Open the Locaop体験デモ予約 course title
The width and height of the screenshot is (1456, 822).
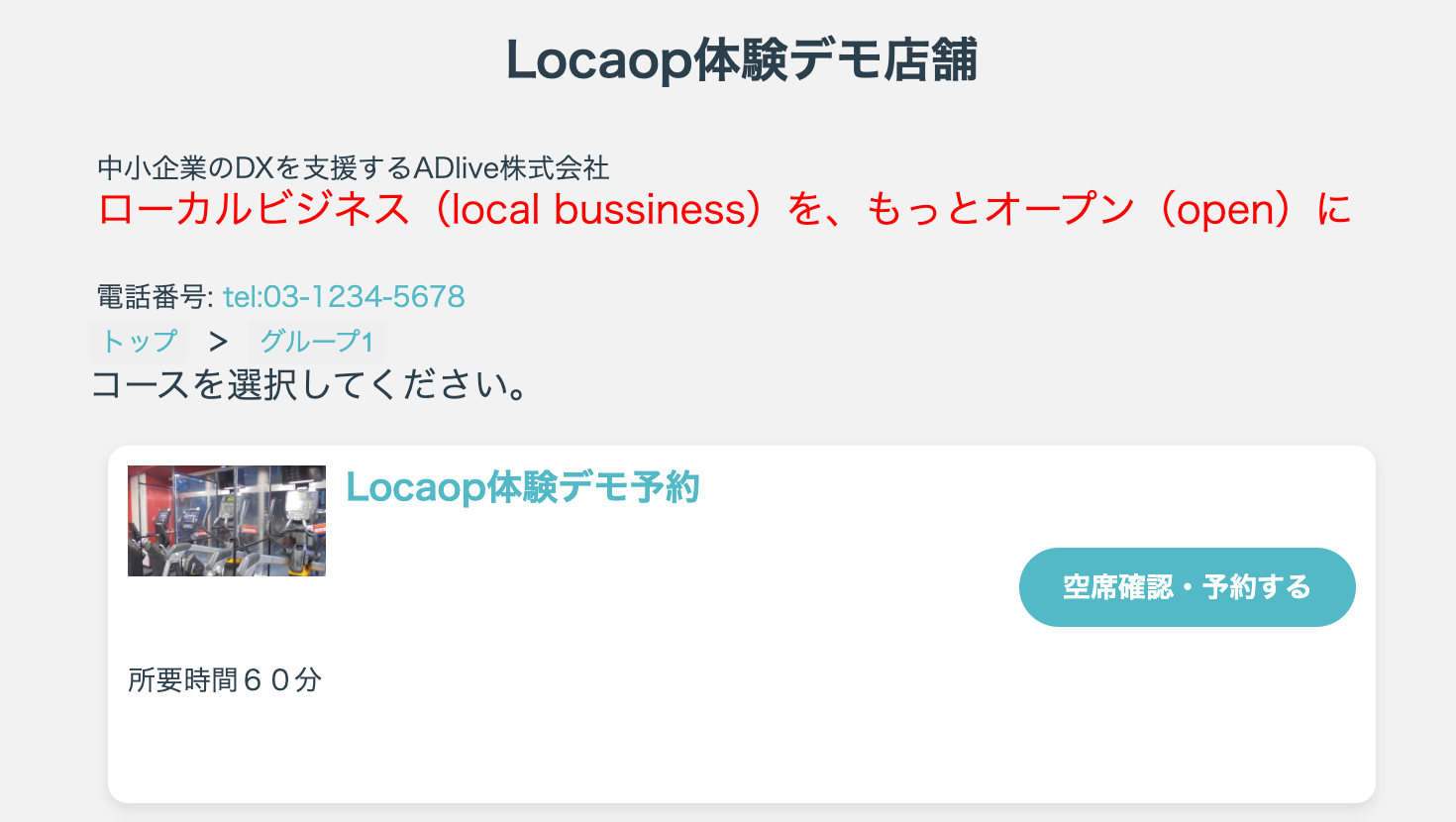point(522,487)
